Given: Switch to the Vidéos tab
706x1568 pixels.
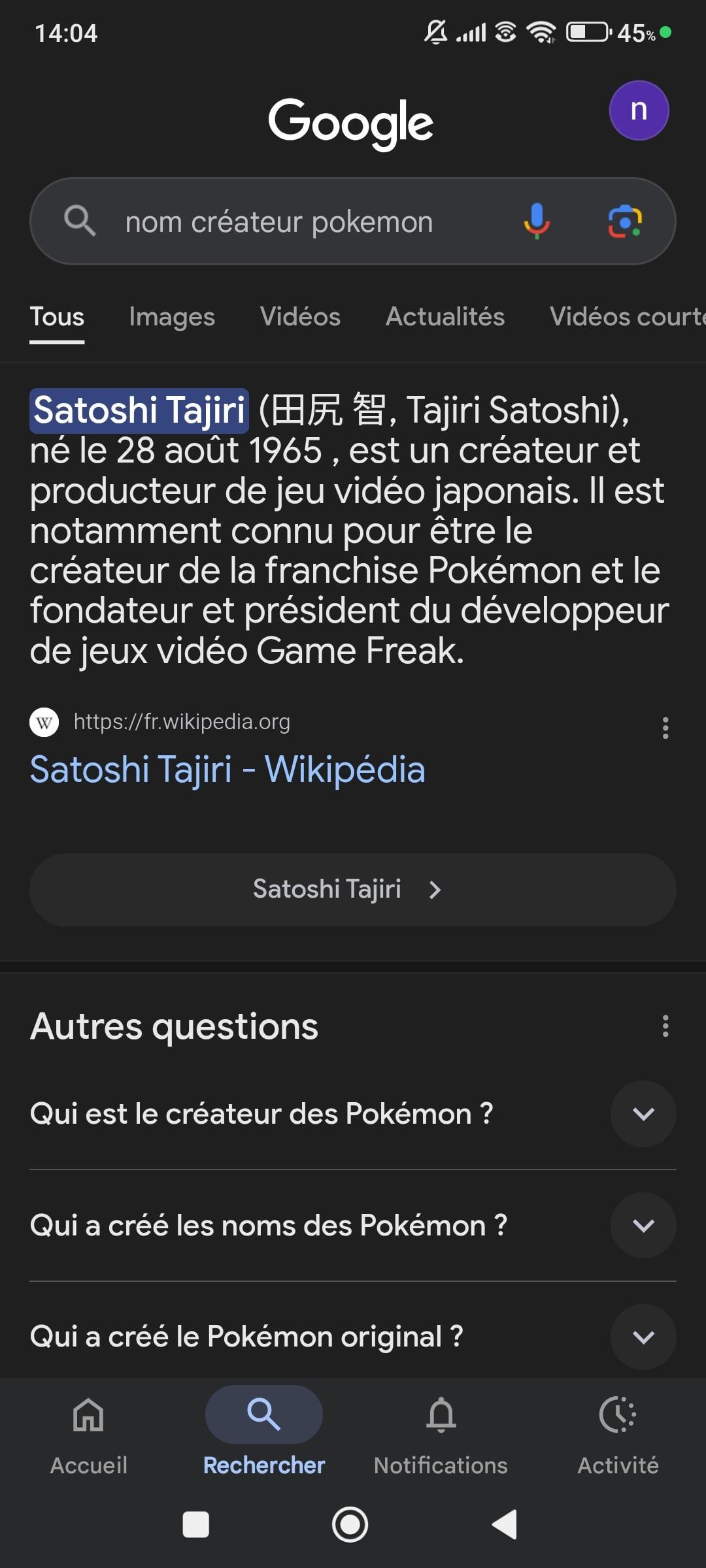Looking at the screenshot, I should point(300,317).
